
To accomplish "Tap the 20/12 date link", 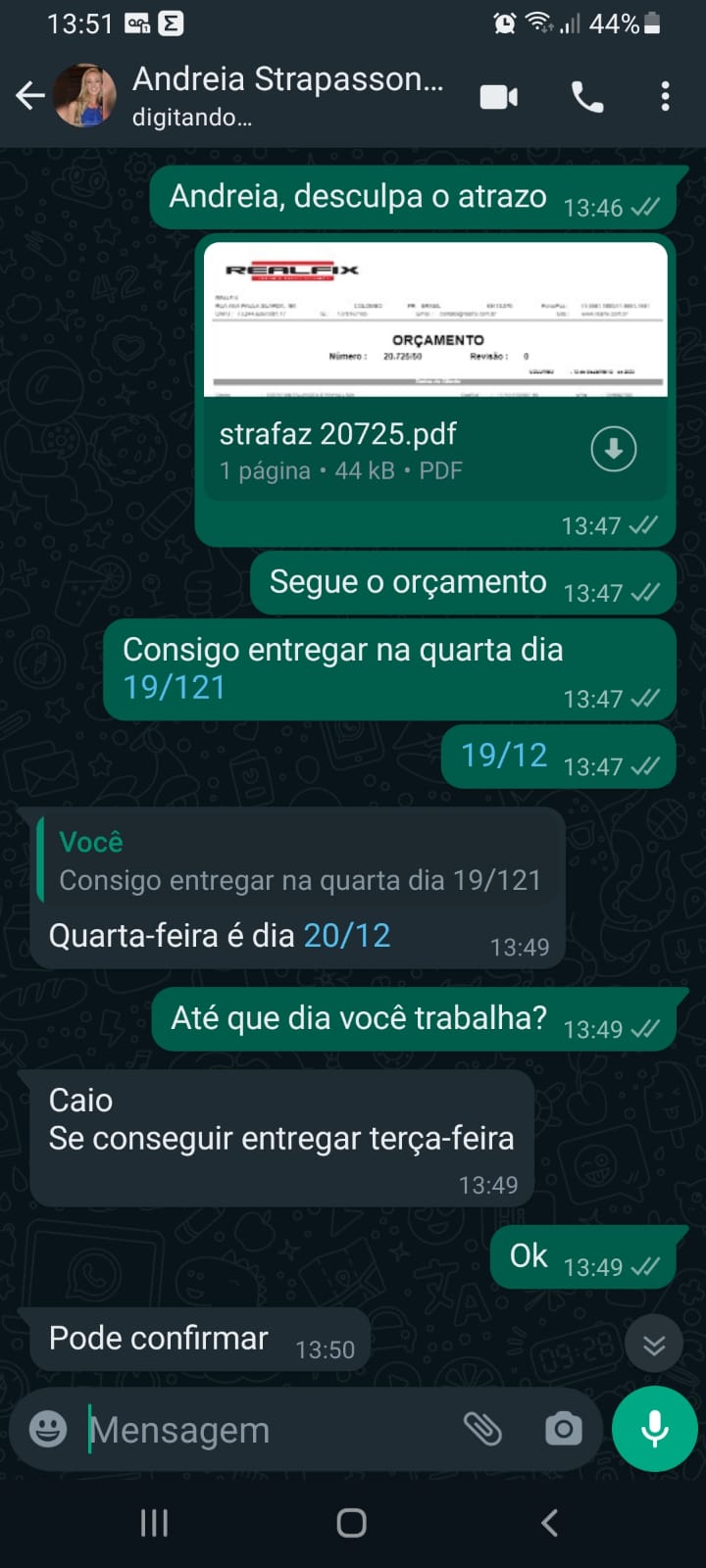I will point(347,936).
